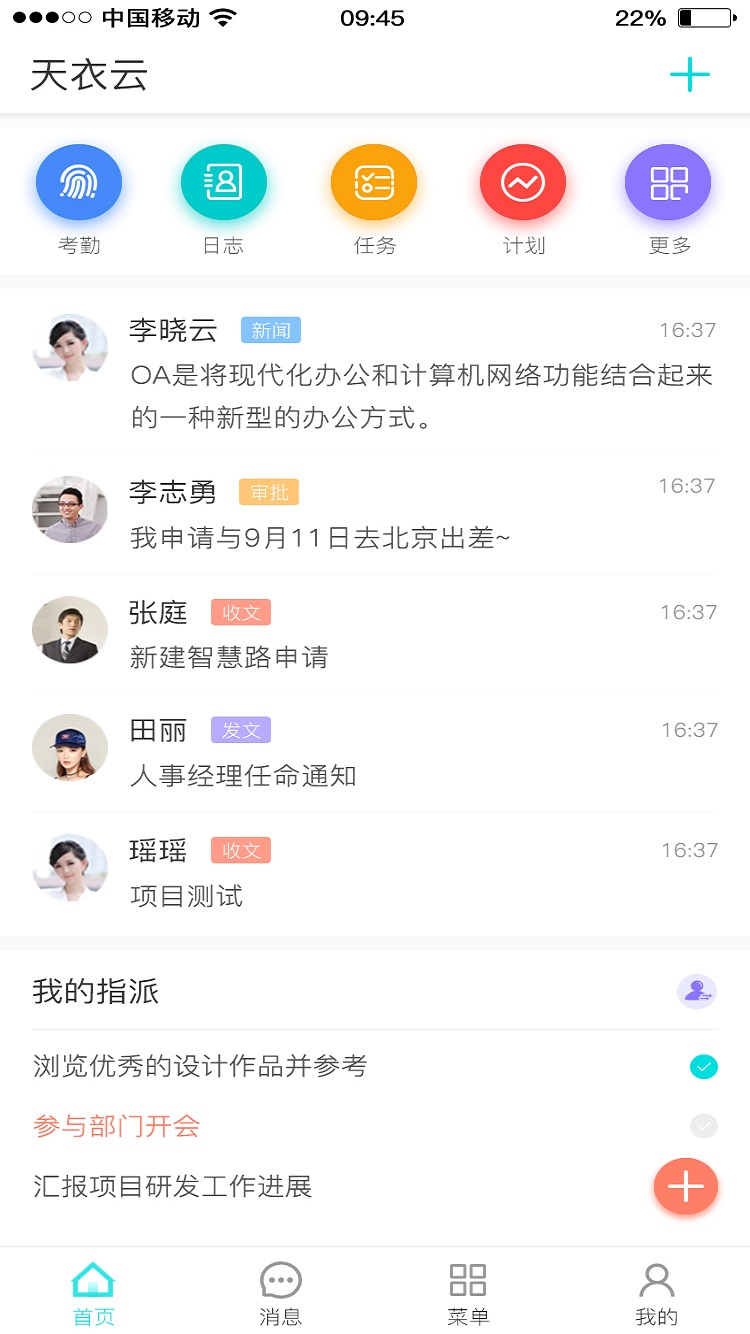Switch to the 消息 tab
The width and height of the screenshot is (750, 1334).
pos(281,1292)
